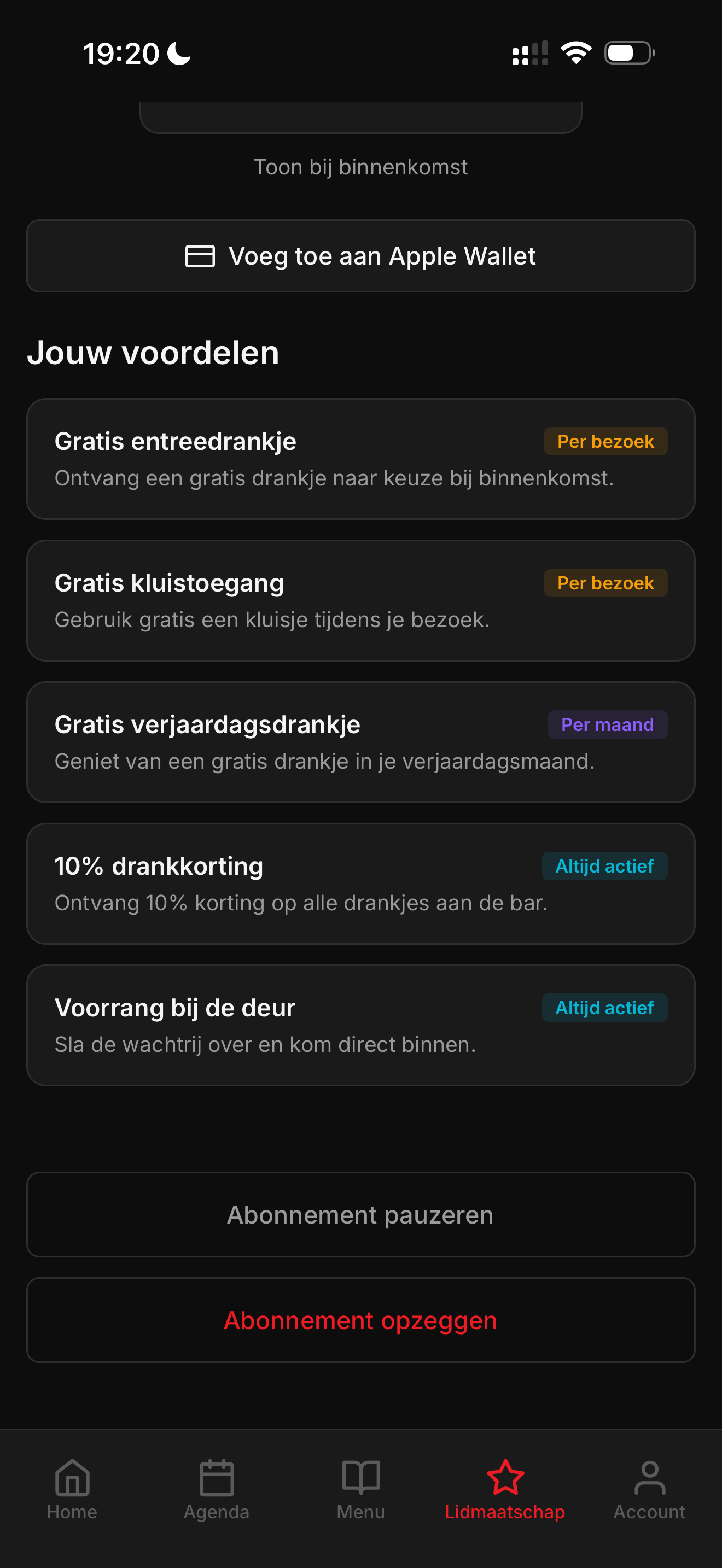Tap the Lidmaatschap star icon
The image size is (722, 1568).
click(x=505, y=1477)
